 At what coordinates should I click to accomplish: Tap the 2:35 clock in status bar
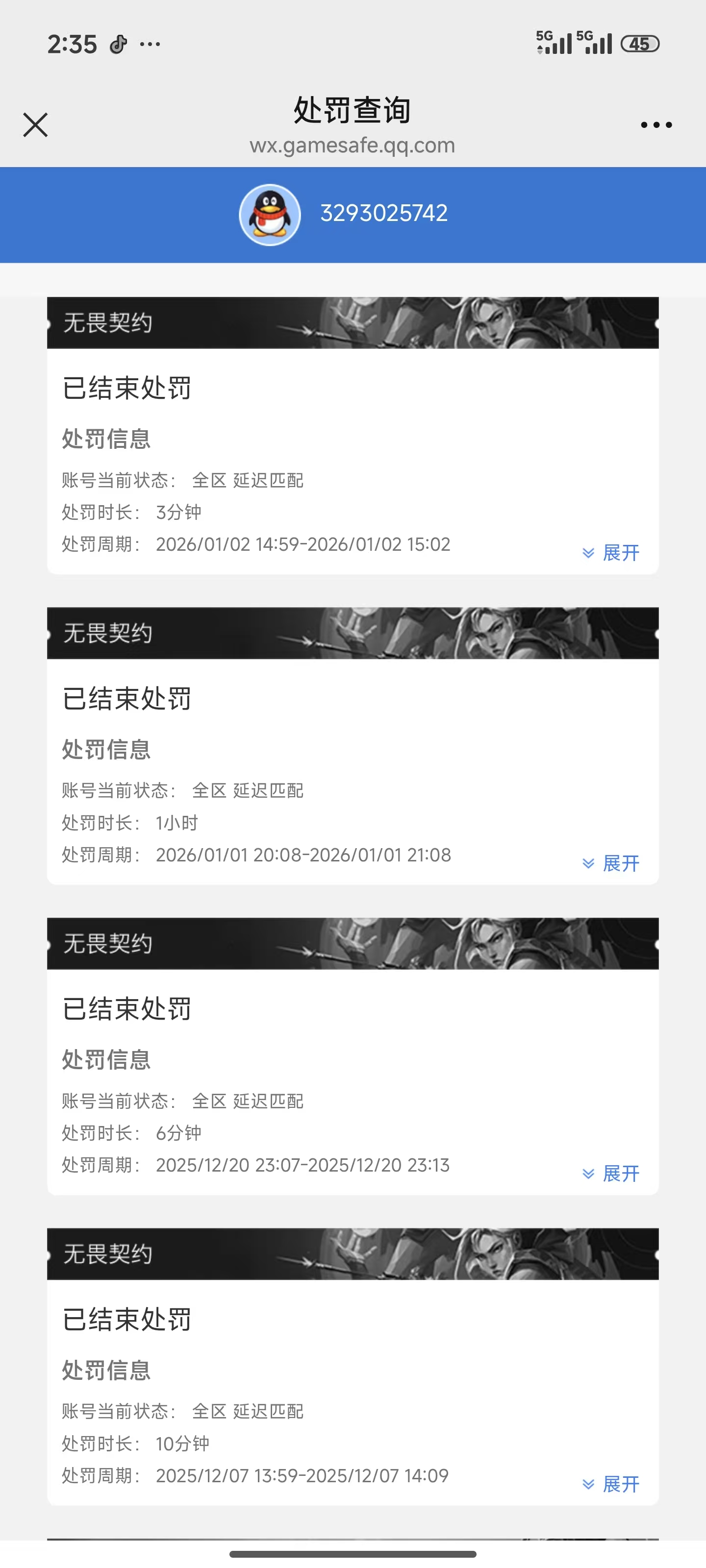click(73, 43)
